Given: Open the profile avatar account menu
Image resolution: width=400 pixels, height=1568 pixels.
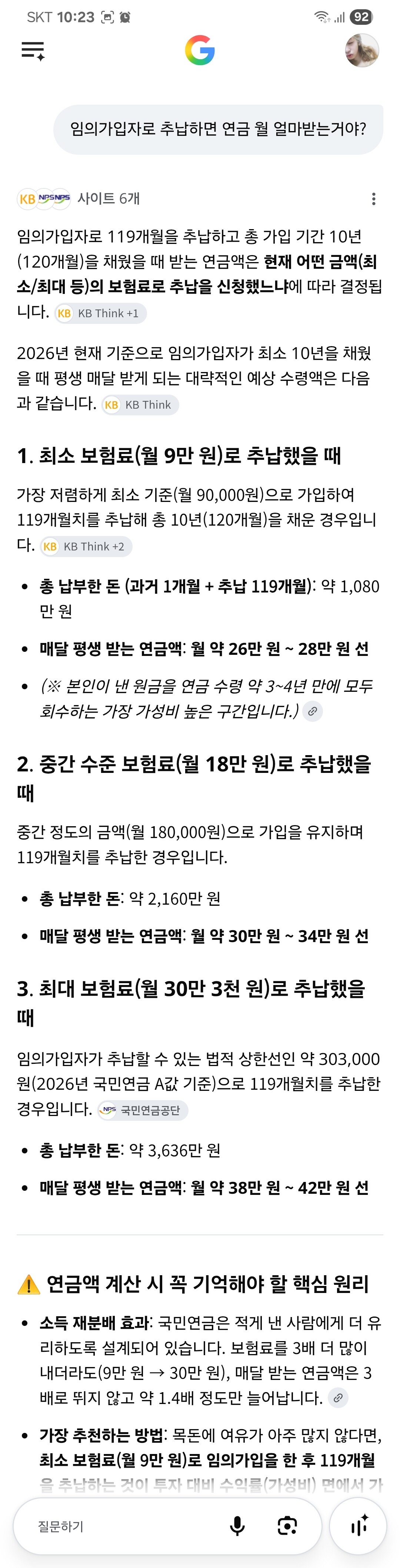Looking at the screenshot, I should [361, 50].
